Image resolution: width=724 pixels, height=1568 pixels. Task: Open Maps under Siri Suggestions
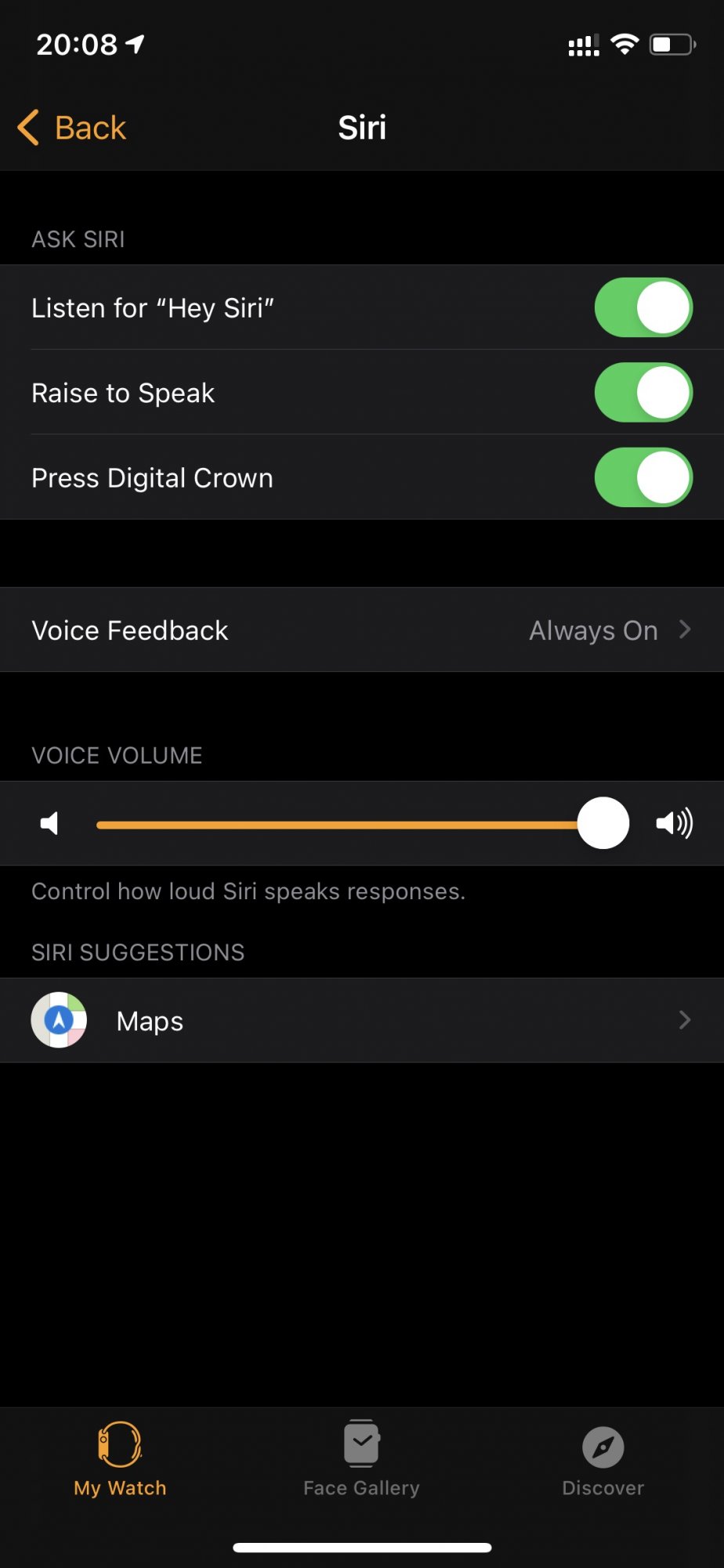pyautogui.click(x=362, y=1021)
